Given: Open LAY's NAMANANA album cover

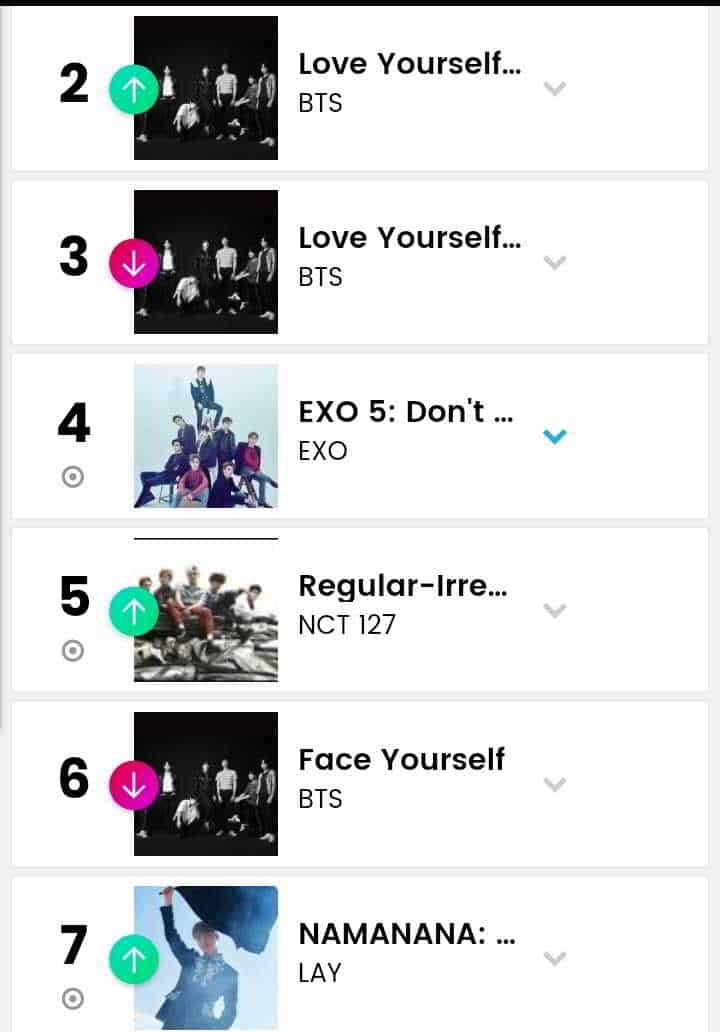Looking at the screenshot, I should [x=206, y=958].
